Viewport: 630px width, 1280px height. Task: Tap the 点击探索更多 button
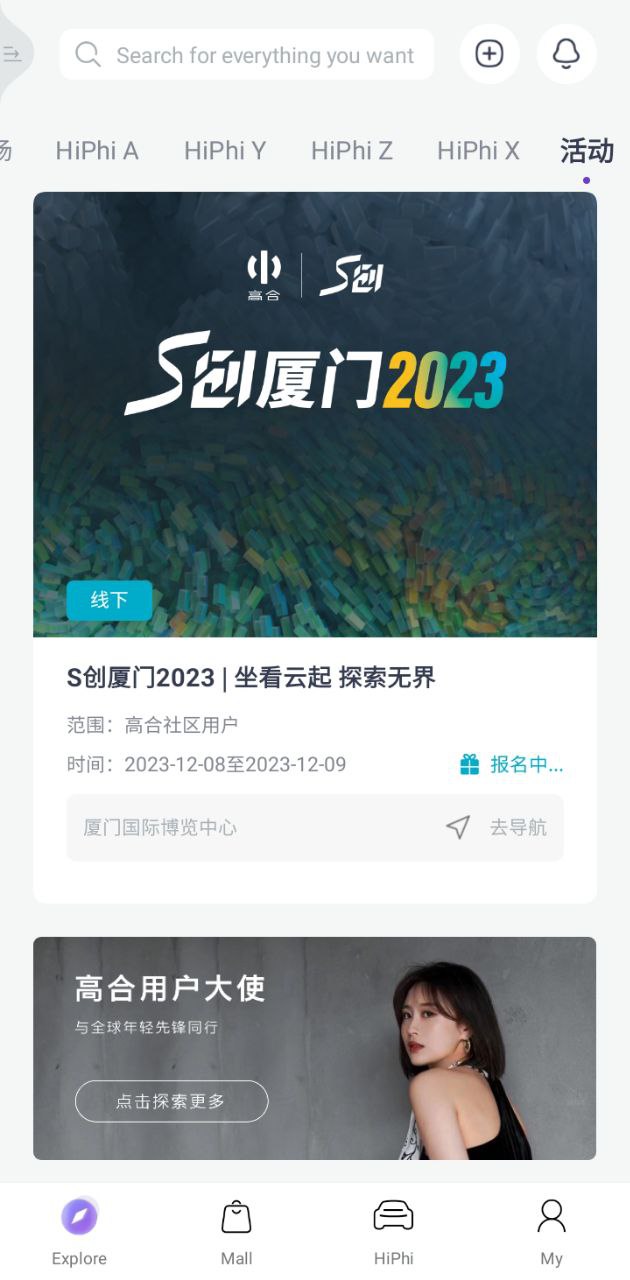click(x=171, y=1101)
